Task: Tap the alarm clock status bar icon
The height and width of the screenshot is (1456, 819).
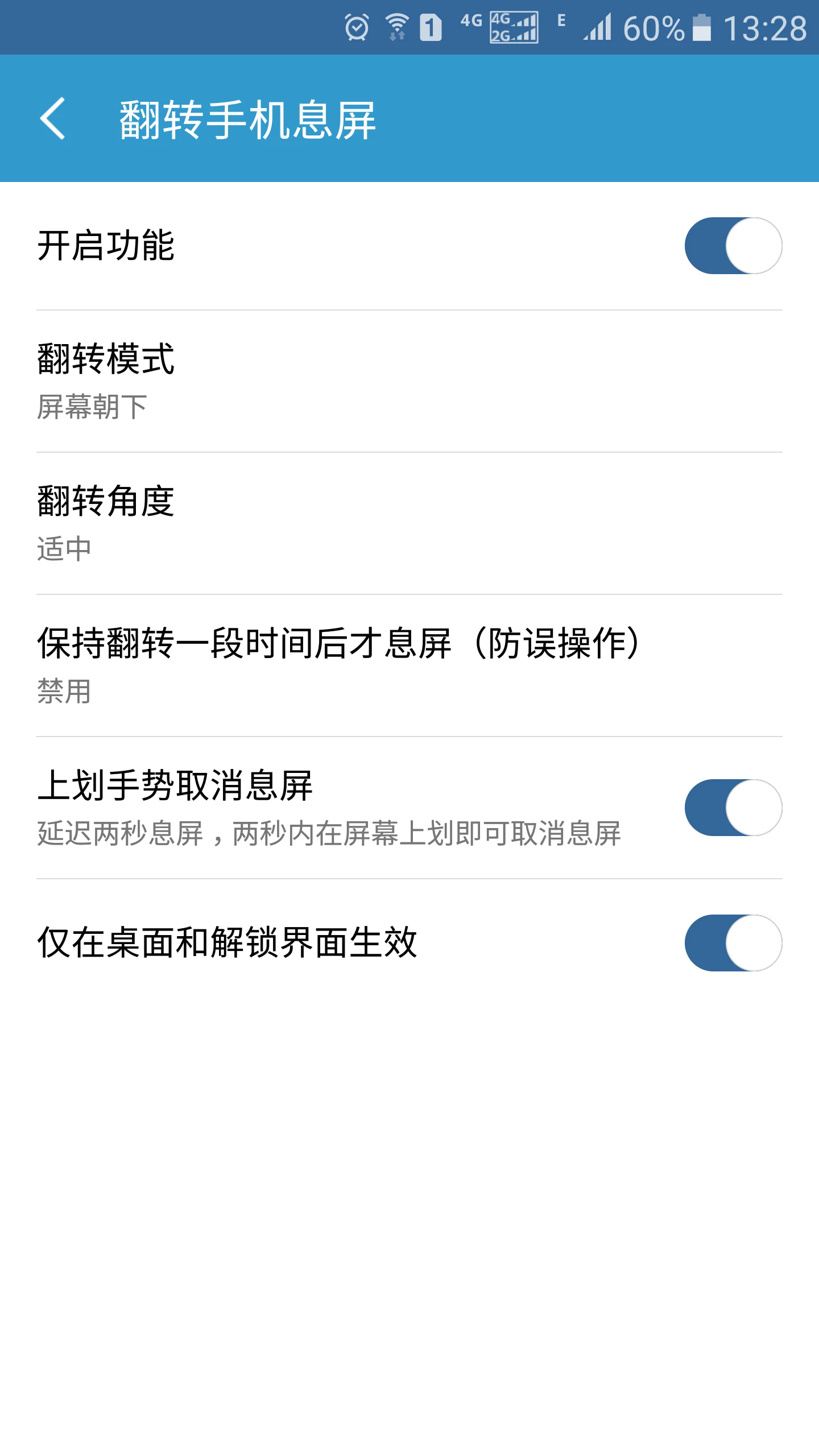Action: 357,26
